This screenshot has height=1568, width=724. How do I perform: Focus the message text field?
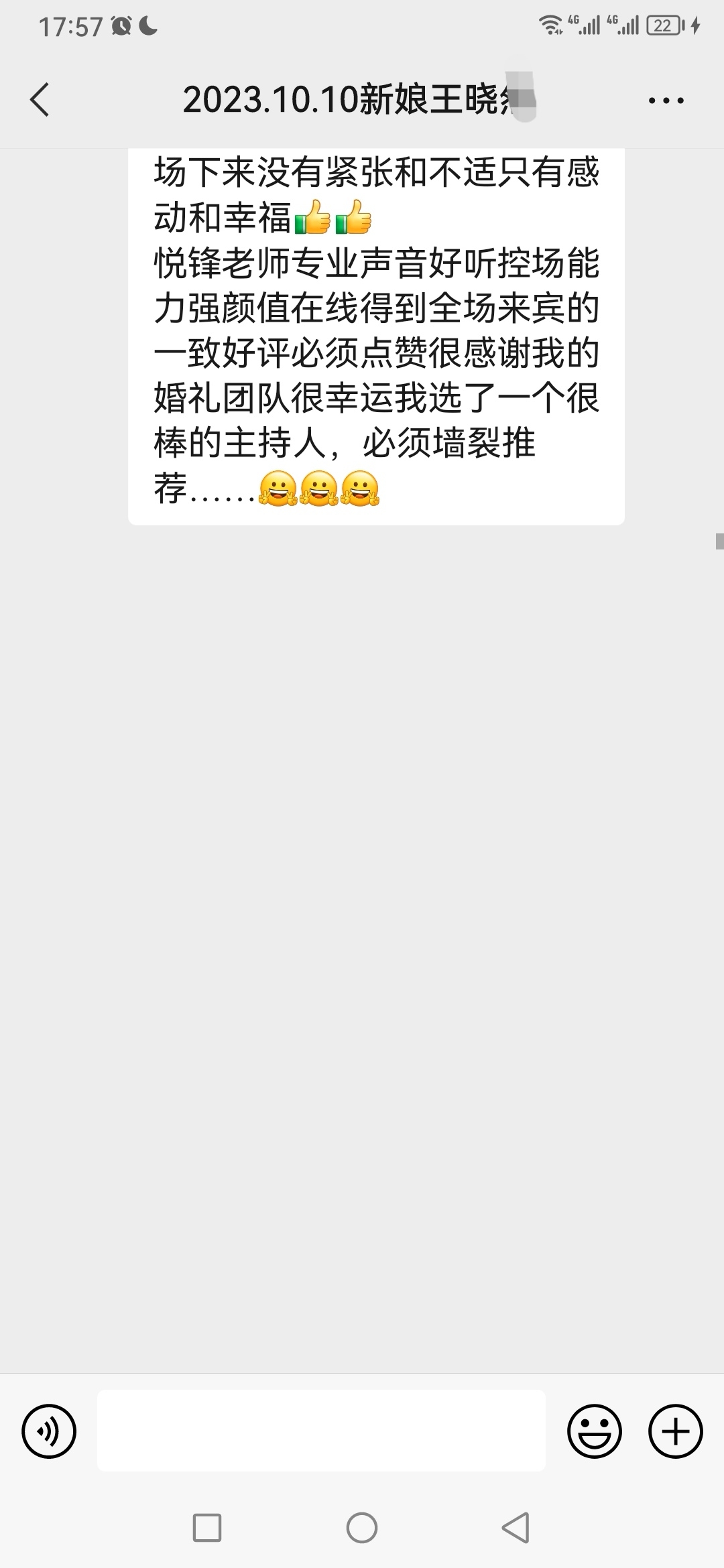[321, 1431]
